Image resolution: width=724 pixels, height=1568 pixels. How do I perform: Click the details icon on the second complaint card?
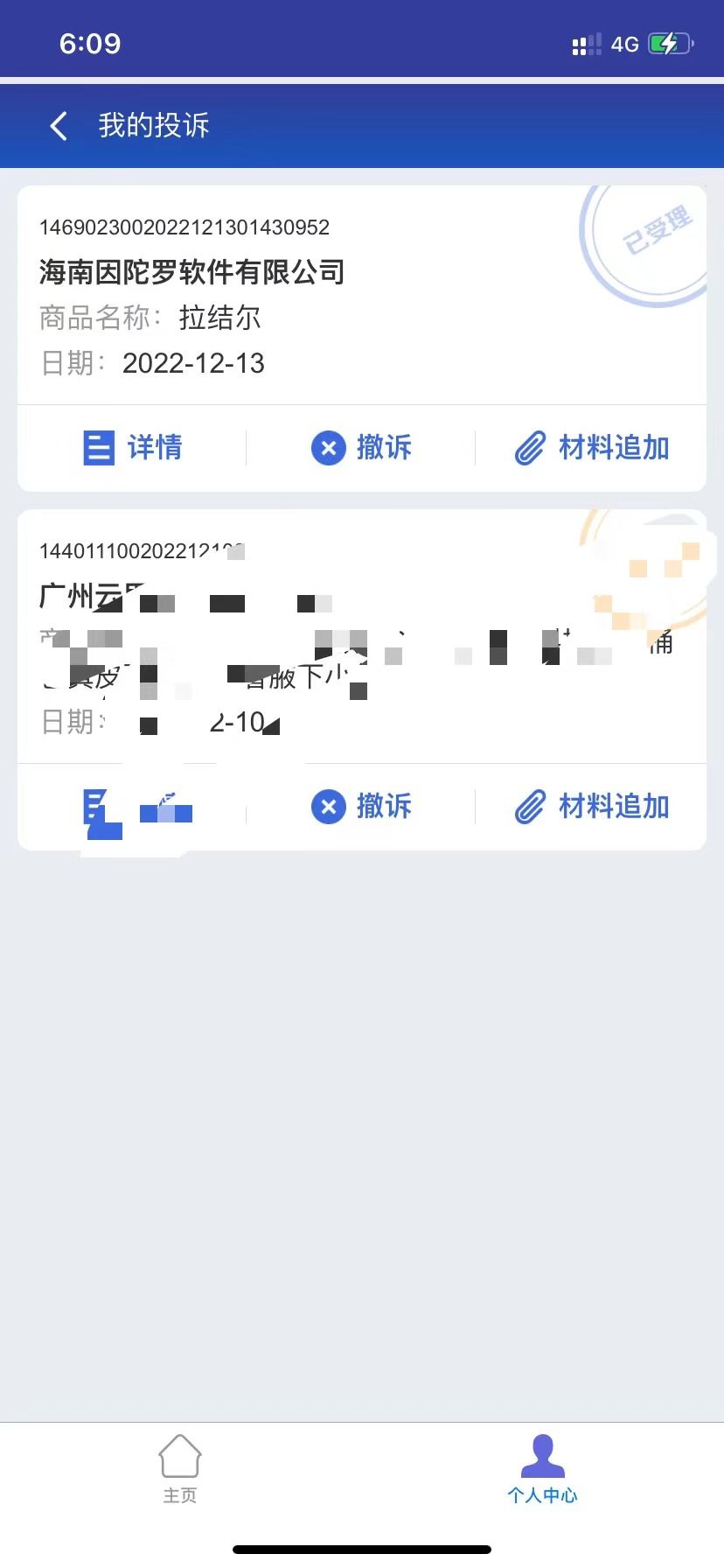coord(99,807)
